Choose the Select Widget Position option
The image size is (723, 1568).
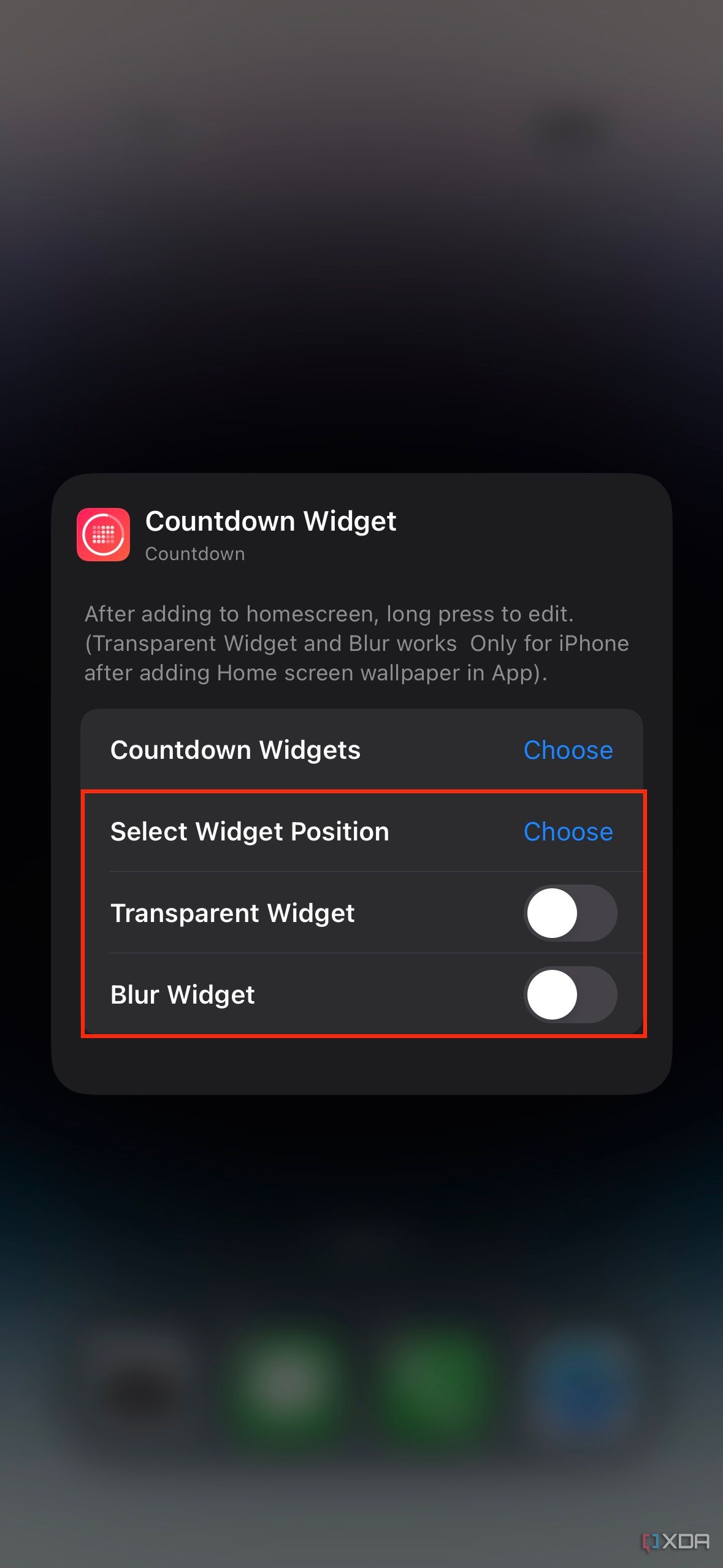pos(568,831)
